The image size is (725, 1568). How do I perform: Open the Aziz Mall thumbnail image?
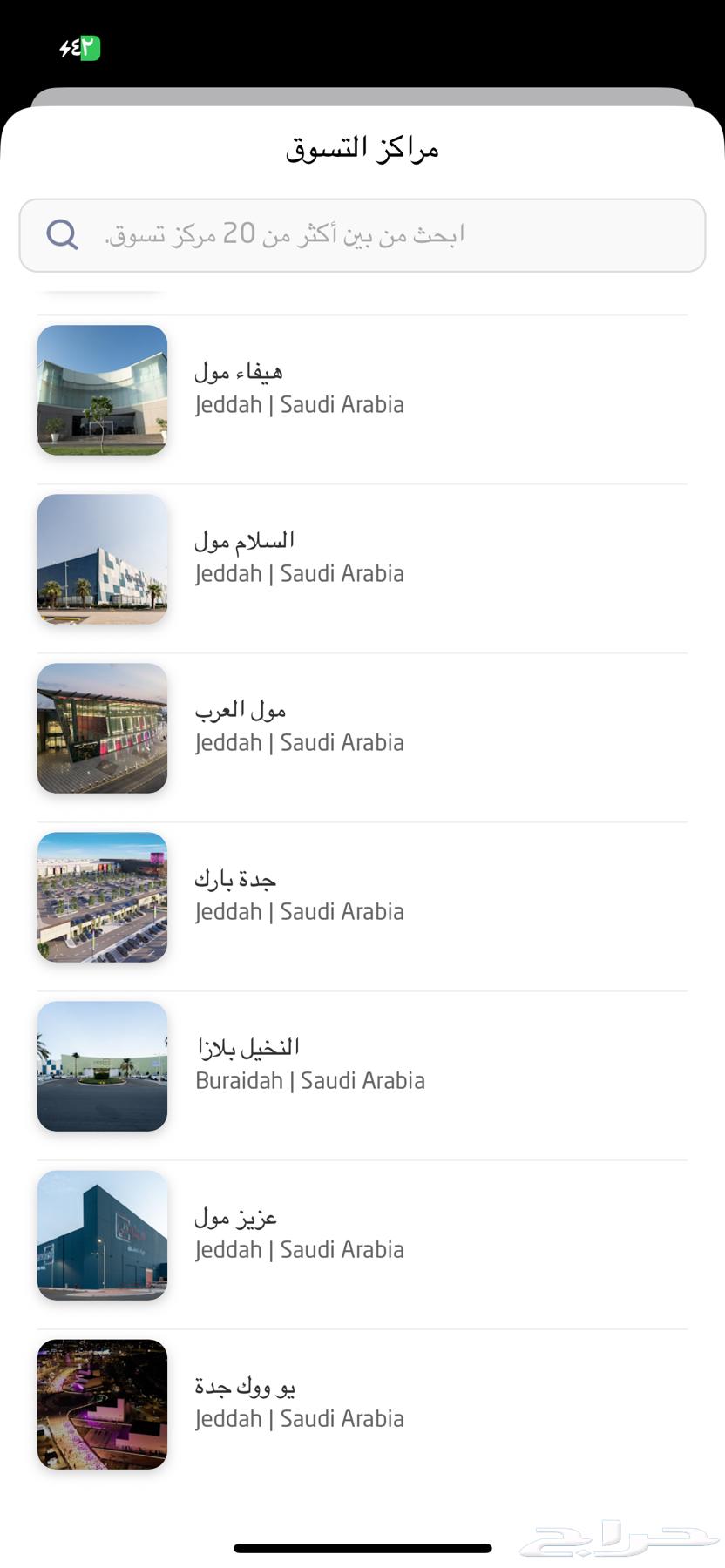pos(102,1235)
